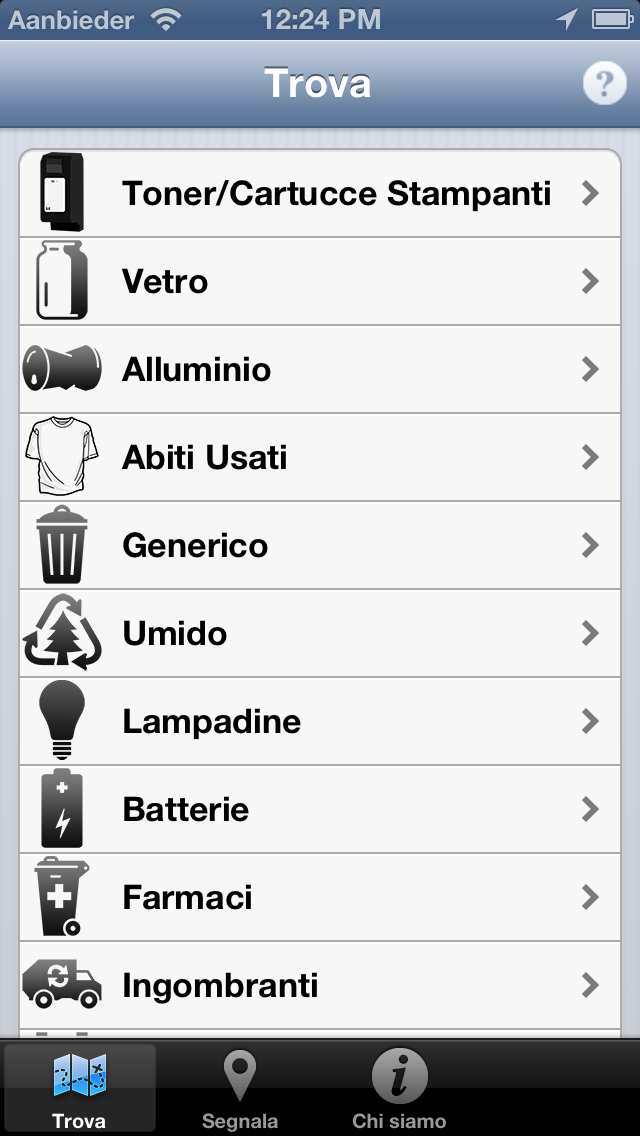640x1136 pixels.
Task: Open the help question mark icon
Action: coord(603,84)
